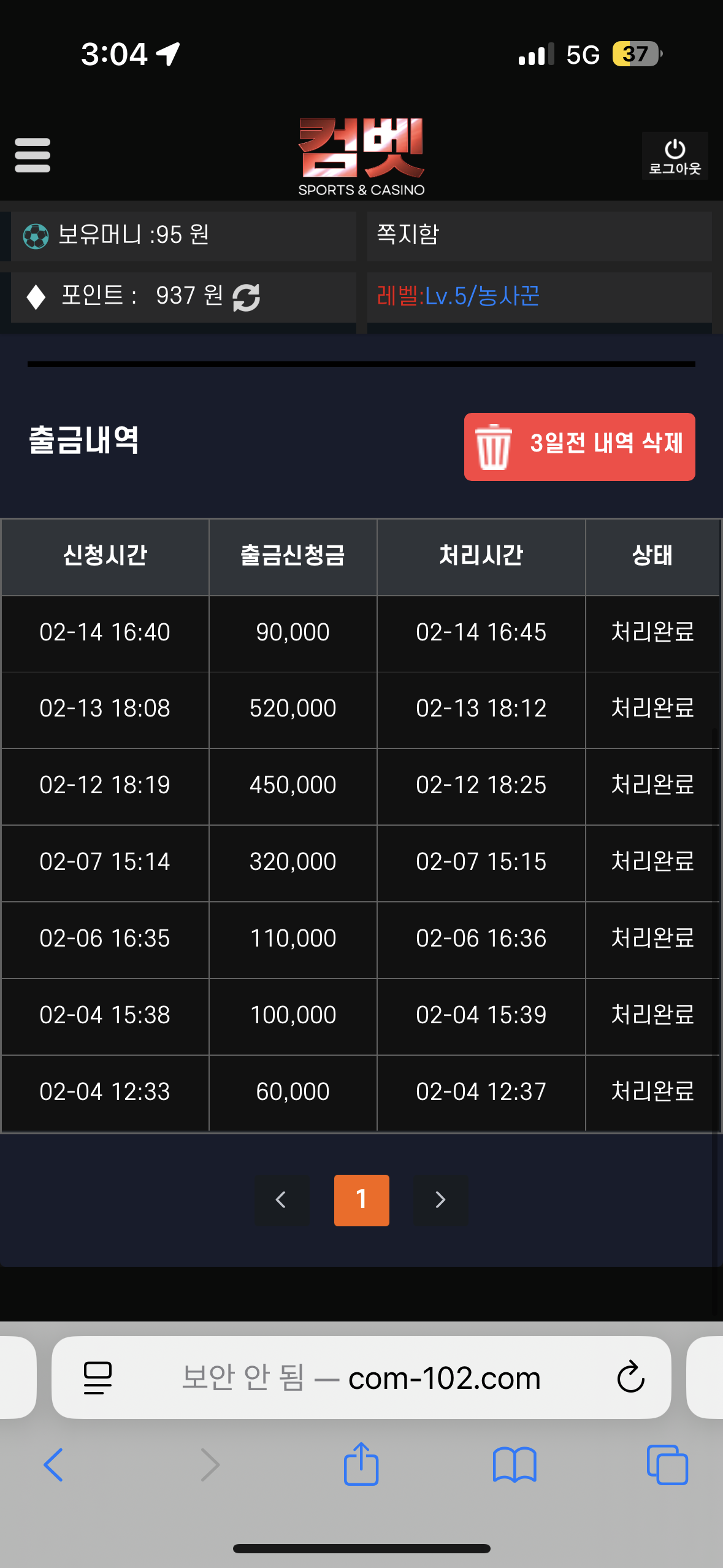The image size is (723, 1568).
Task: Delete history older than 3 days
Action: click(579, 447)
